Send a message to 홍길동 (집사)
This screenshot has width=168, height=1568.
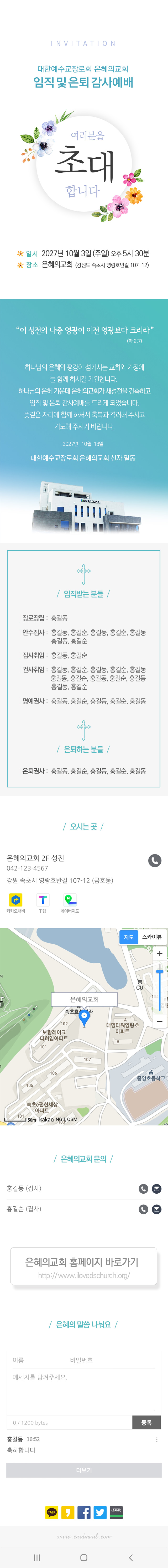tap(156, 1188)
